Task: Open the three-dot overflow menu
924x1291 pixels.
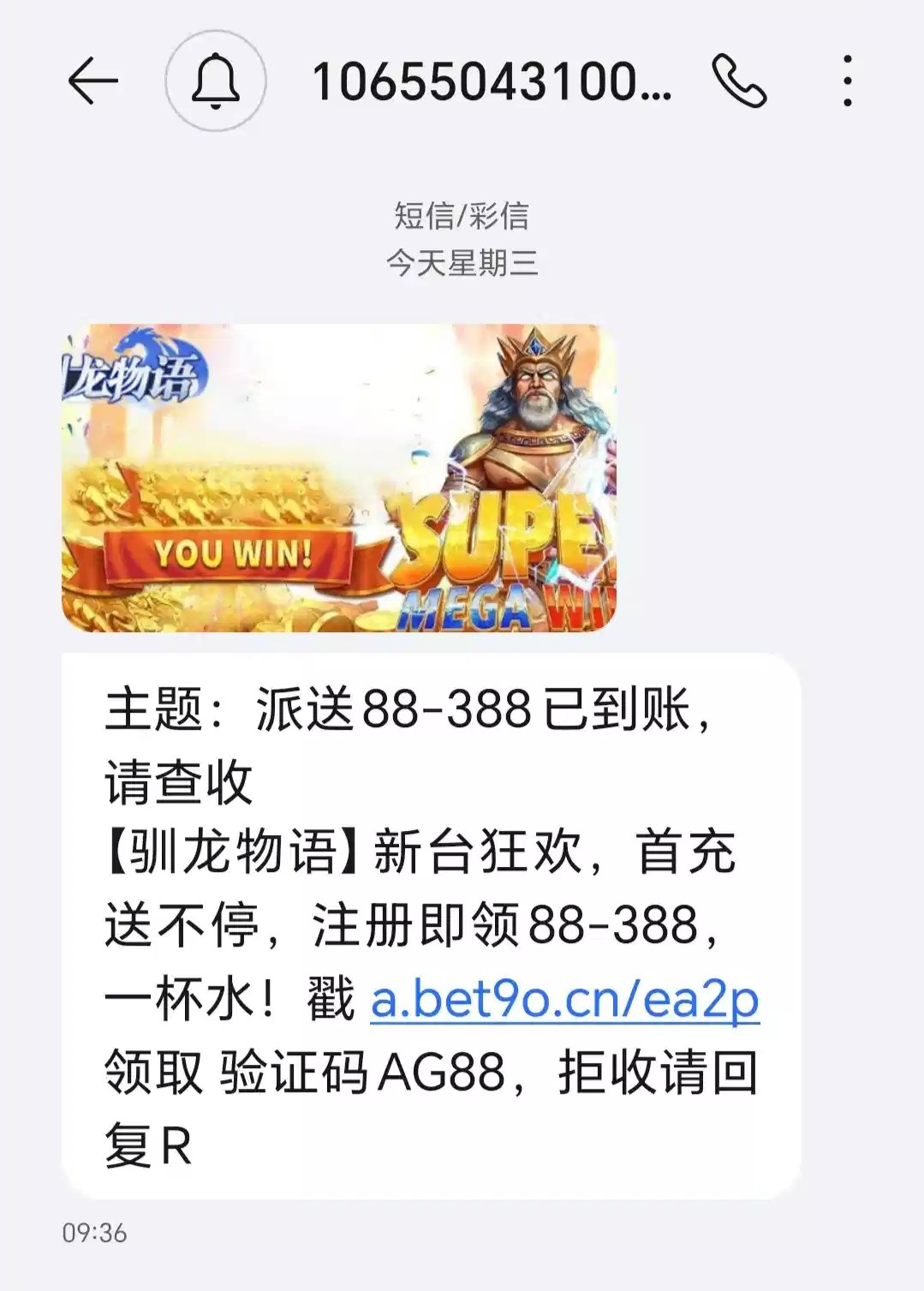Action: [847, 81]
